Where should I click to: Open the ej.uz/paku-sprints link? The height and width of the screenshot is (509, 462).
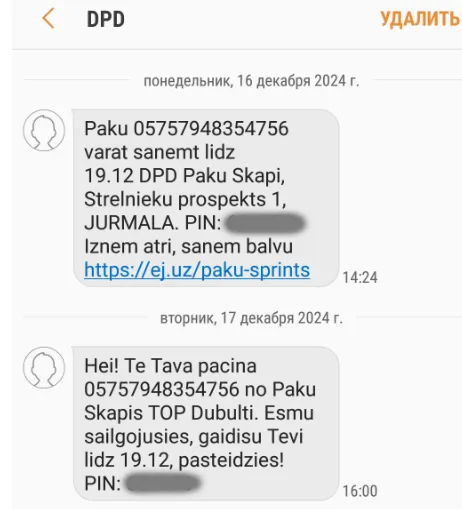(x=197, y=270)
